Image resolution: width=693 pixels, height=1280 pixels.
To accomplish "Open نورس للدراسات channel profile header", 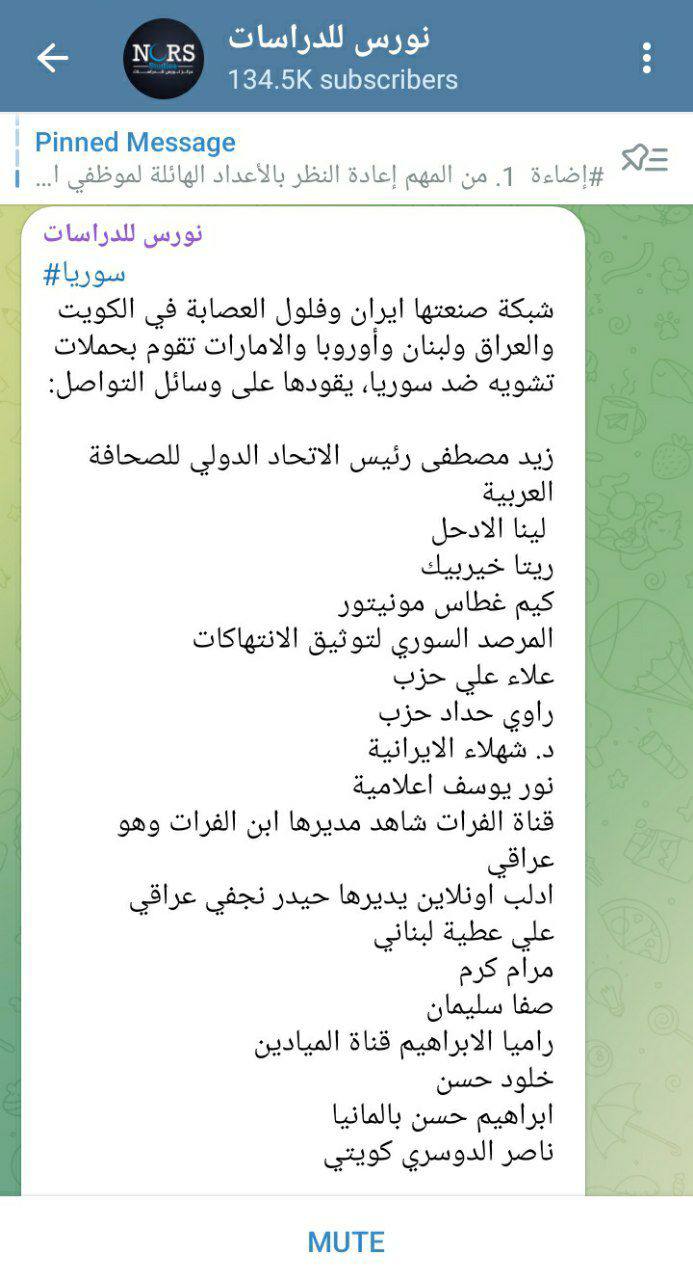I will (330, 58).
